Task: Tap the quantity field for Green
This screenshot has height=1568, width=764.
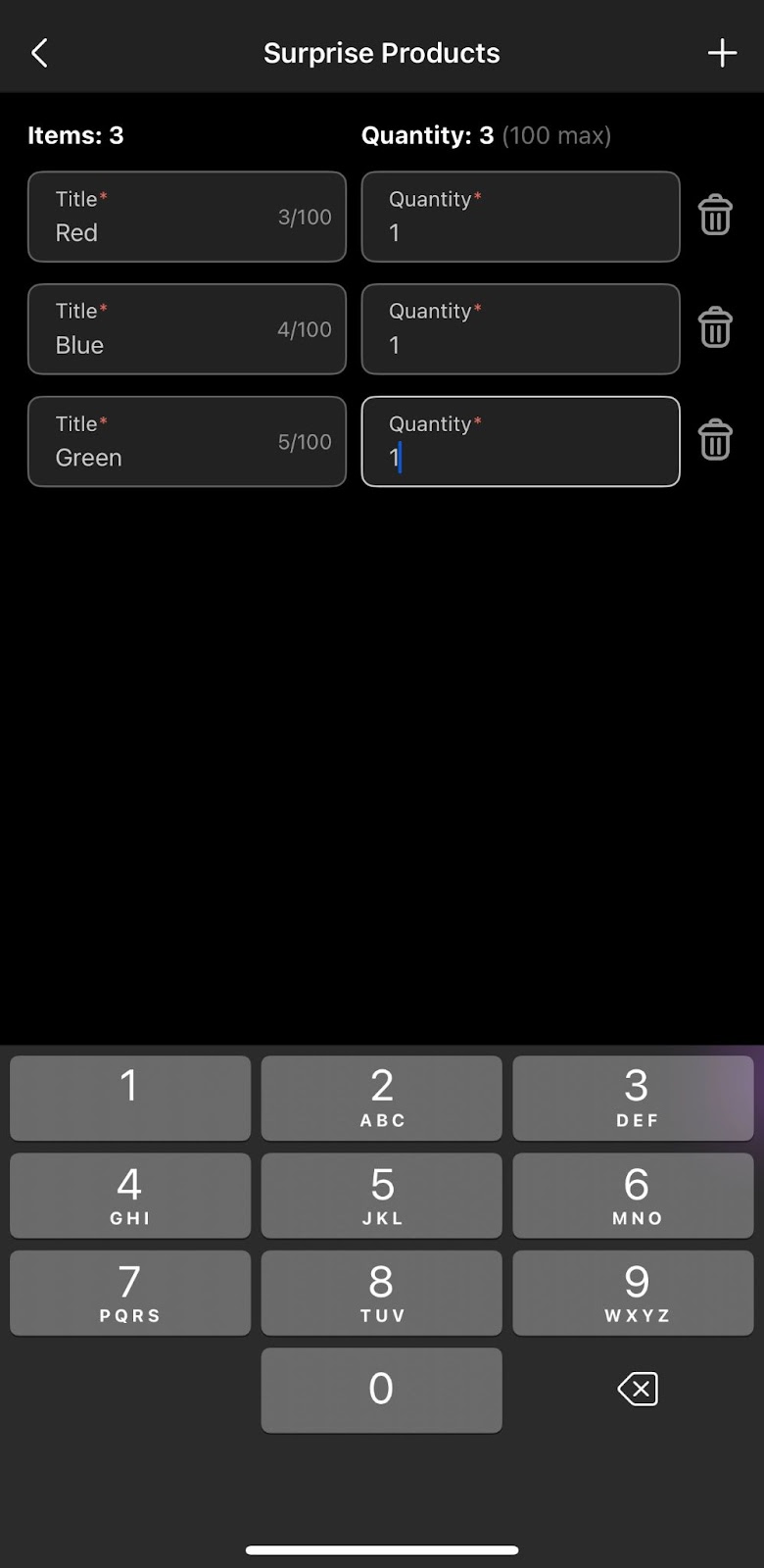Action: click(x=521, y=442)
